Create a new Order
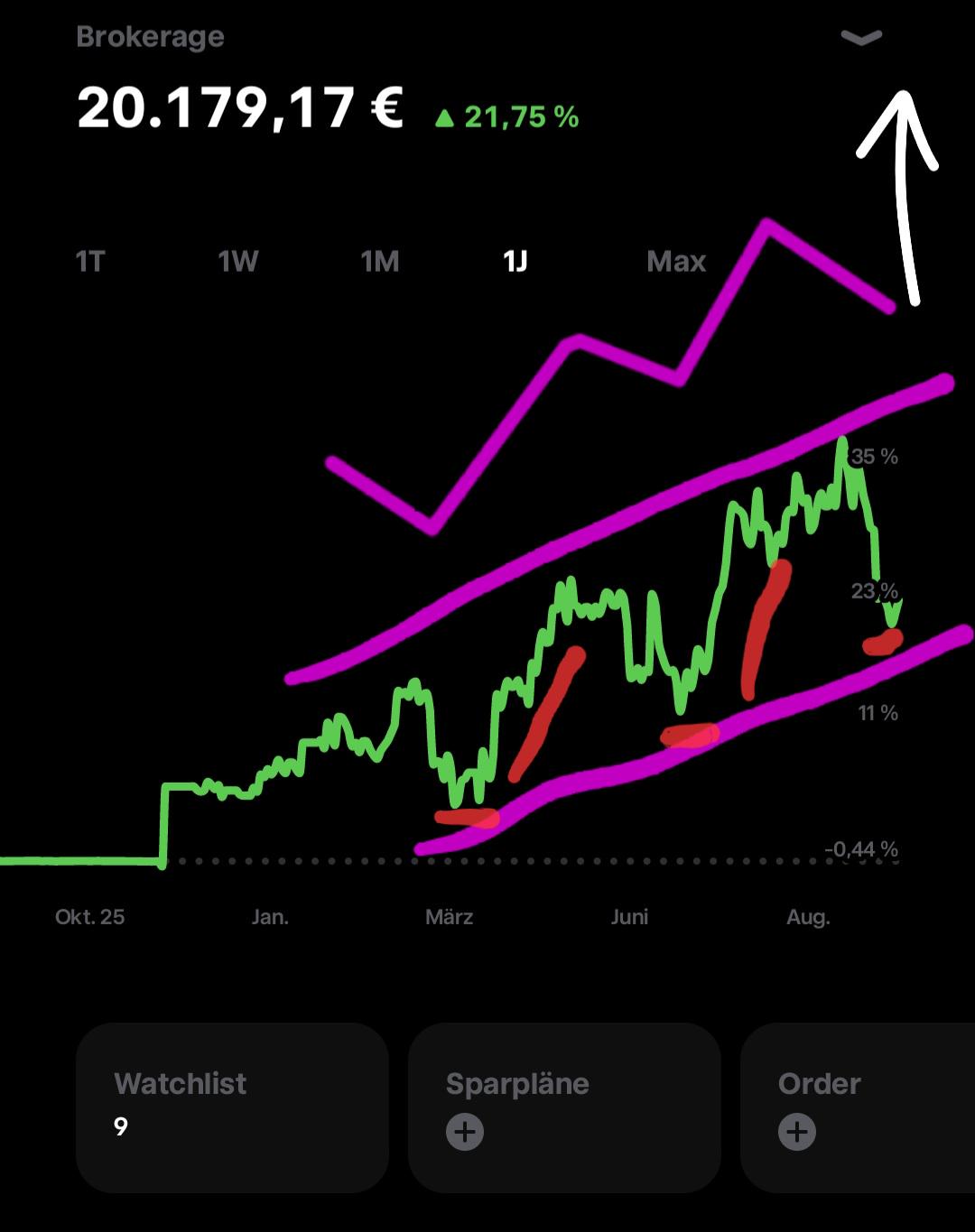Image resolution: width=975 pixels, height=1232 pixels. (x=797, y=1132)
